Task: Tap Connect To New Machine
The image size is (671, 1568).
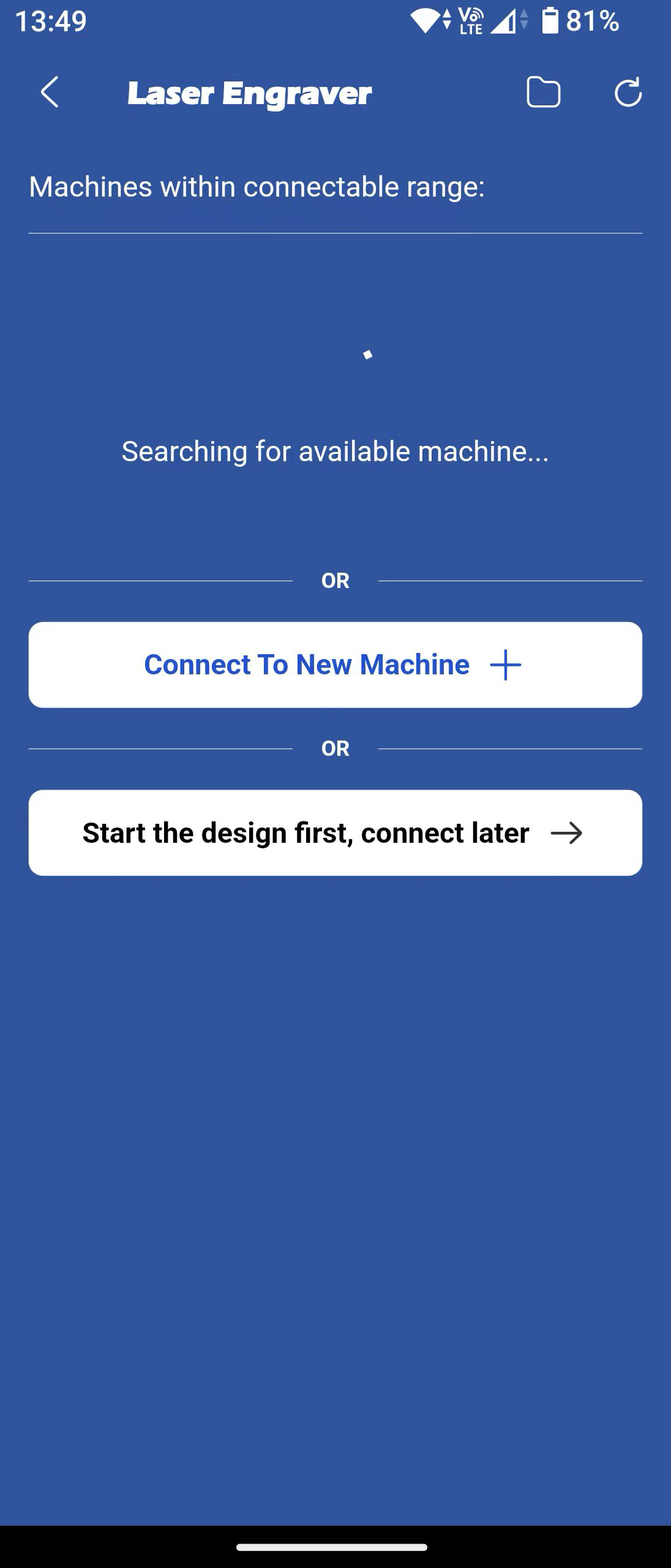Action: [x=335, y=665]
